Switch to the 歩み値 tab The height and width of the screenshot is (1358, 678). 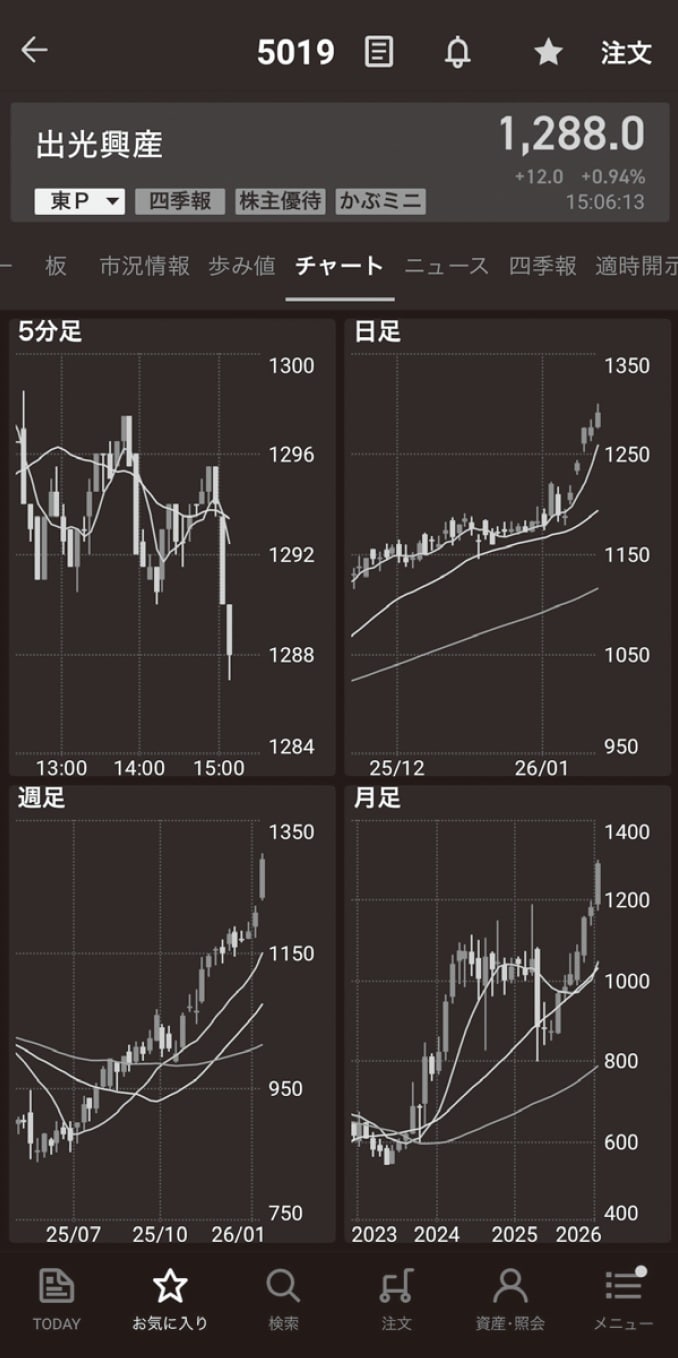pyautogui.click(x=241, y=266)
